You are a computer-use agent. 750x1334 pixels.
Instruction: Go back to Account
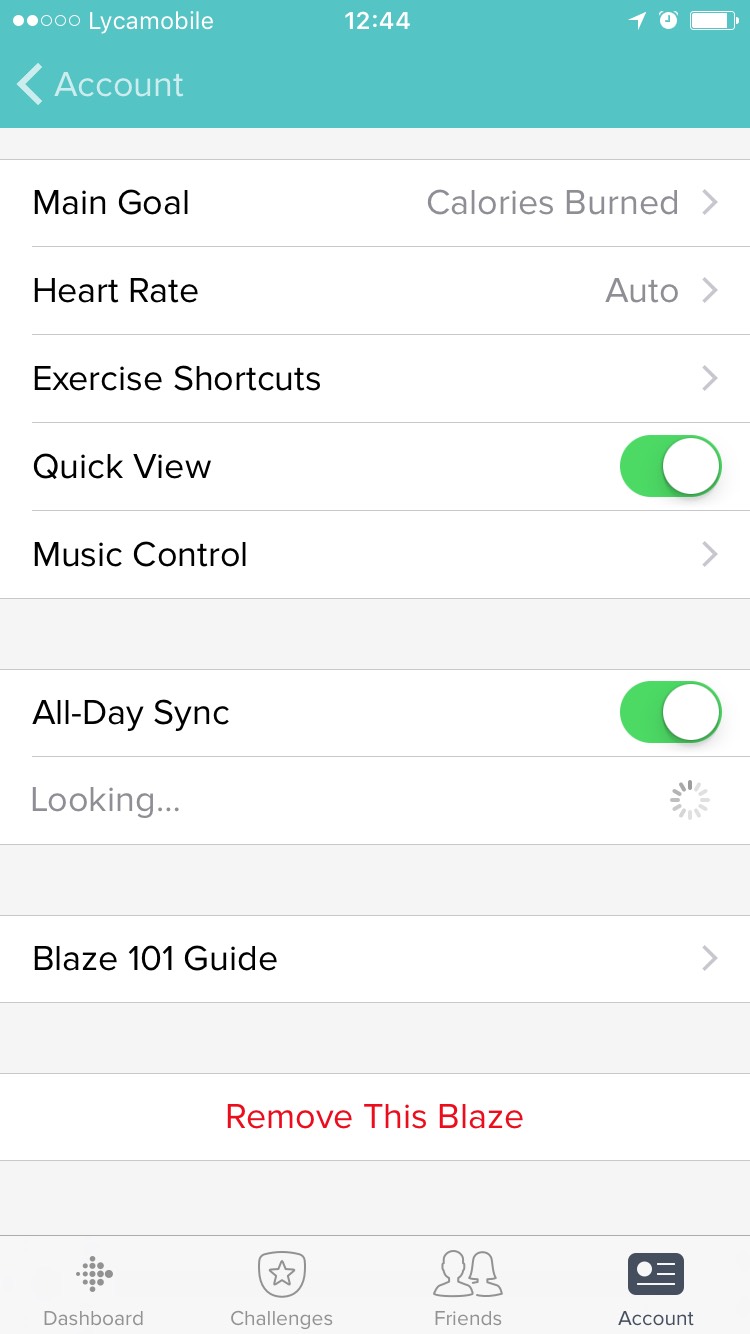pos(100,85)
